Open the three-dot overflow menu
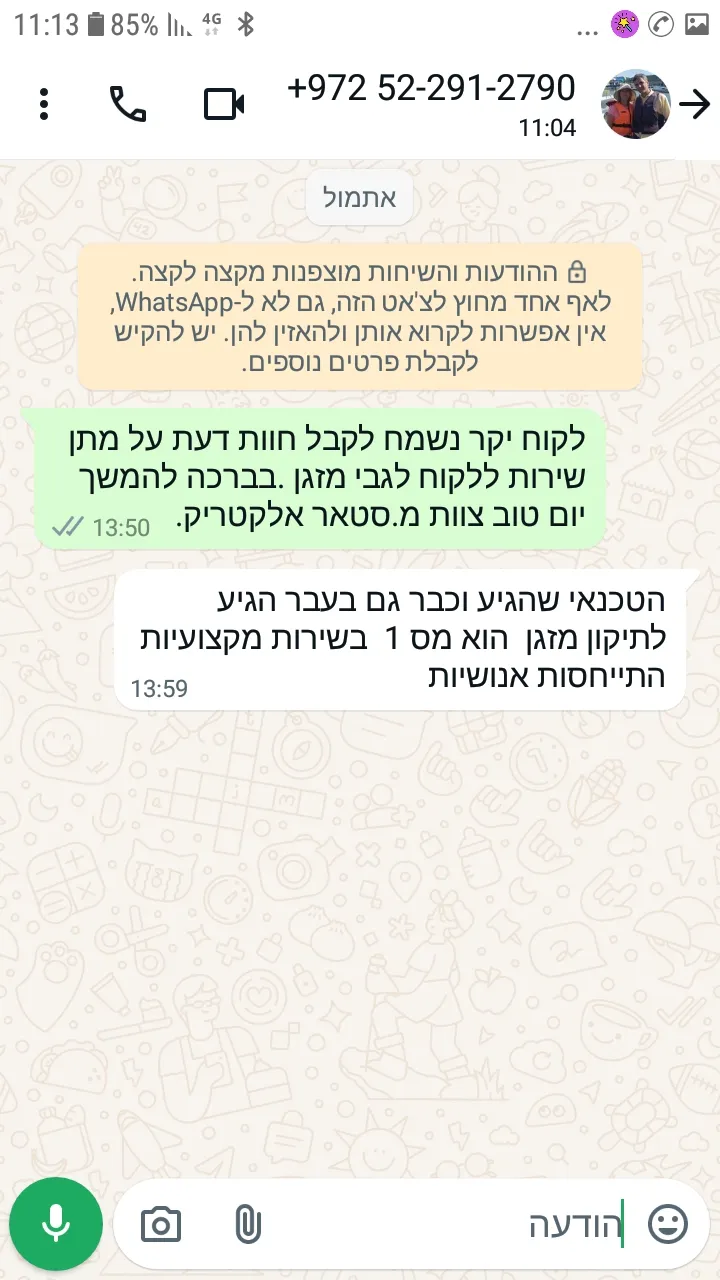The height and width of the screenshot is (1280, 720). [x=44, y=104]
